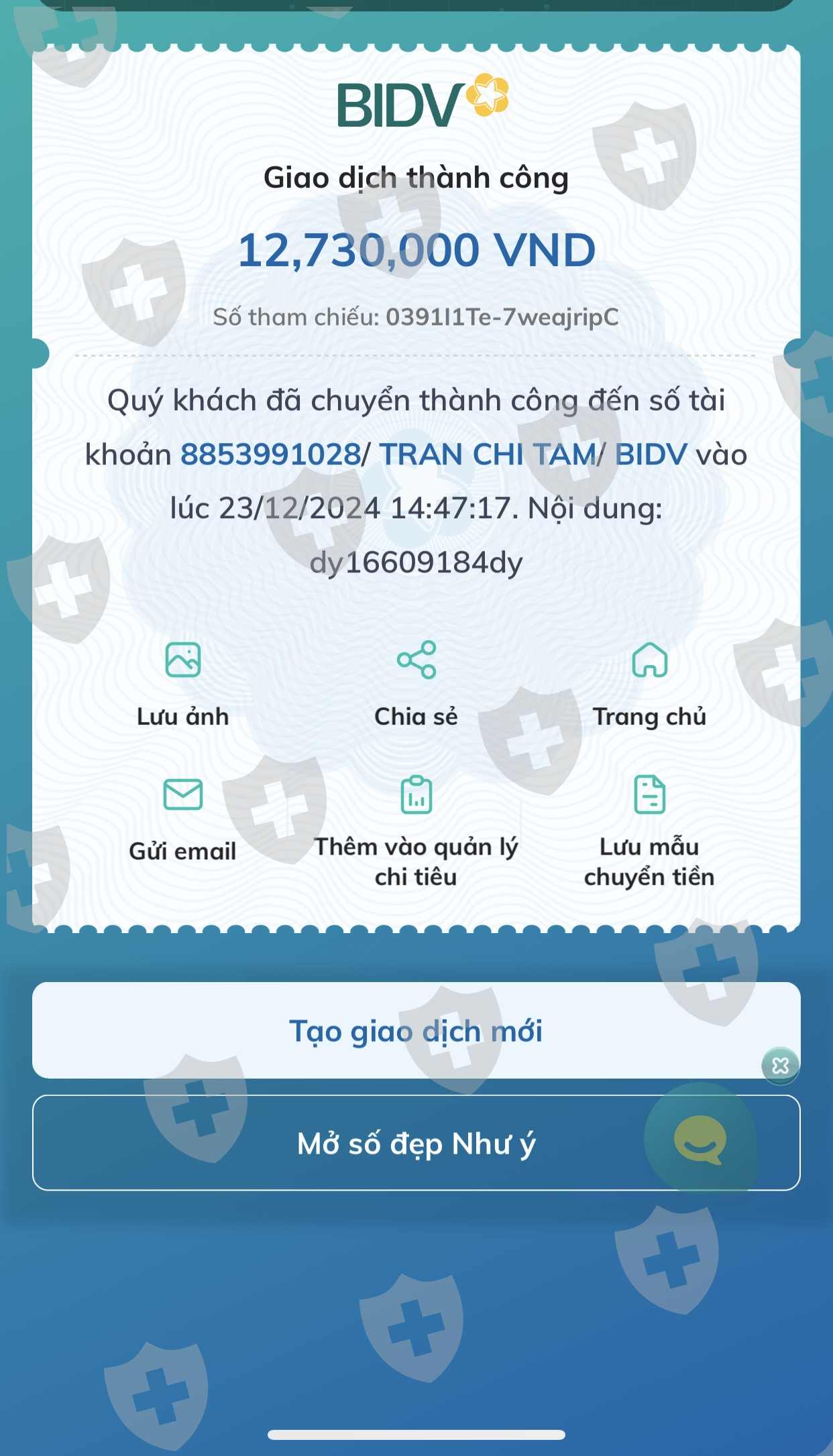Dismiss the floating chat assistant

tap(780, 1065)
